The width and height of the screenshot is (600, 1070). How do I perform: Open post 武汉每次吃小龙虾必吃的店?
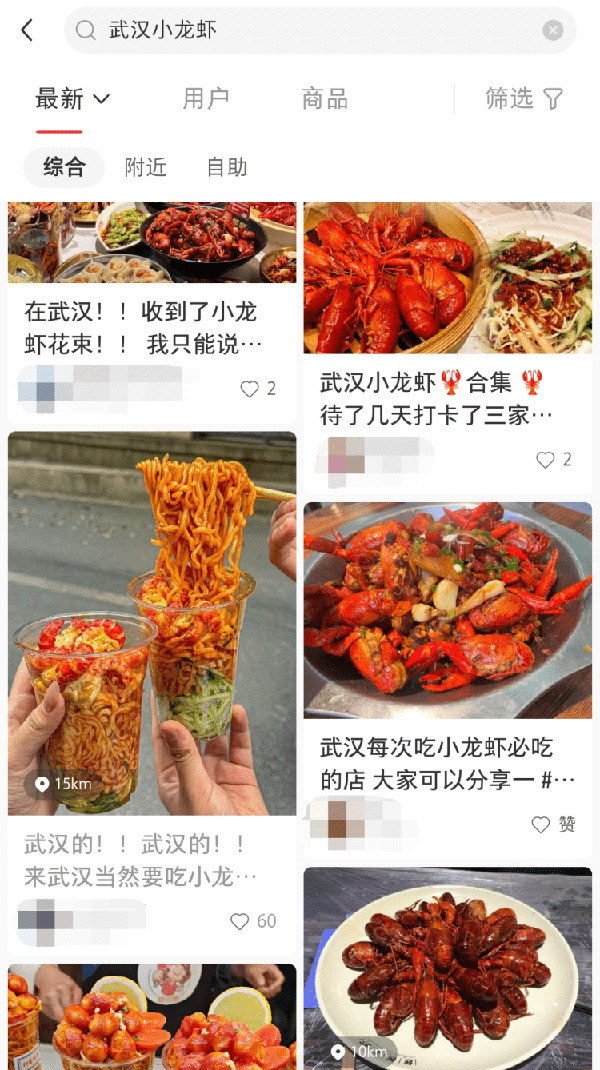tap(447, 762)
